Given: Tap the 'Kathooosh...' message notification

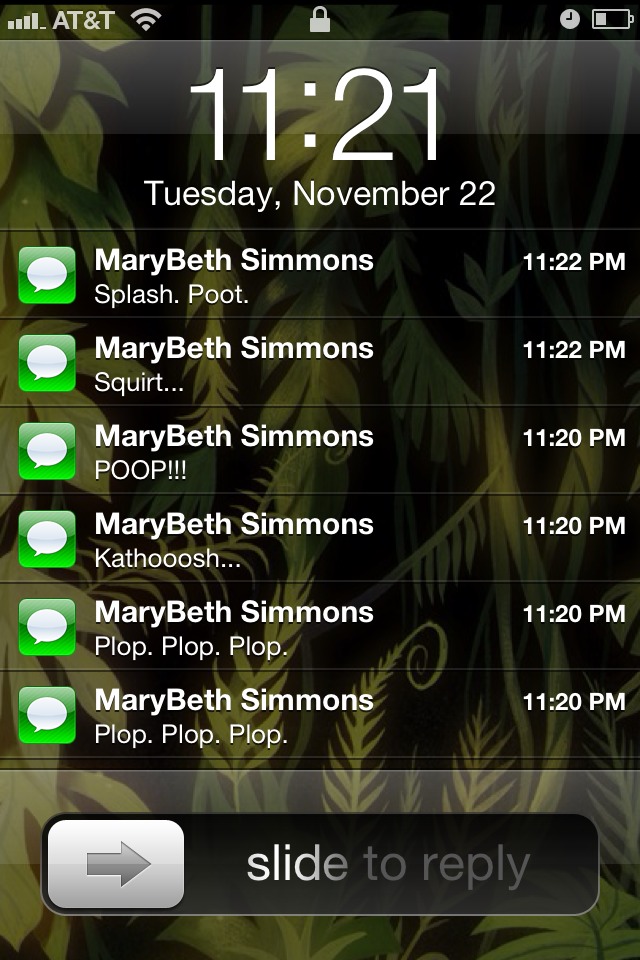Looking at the screenshot, I should [x=320, y=540].
